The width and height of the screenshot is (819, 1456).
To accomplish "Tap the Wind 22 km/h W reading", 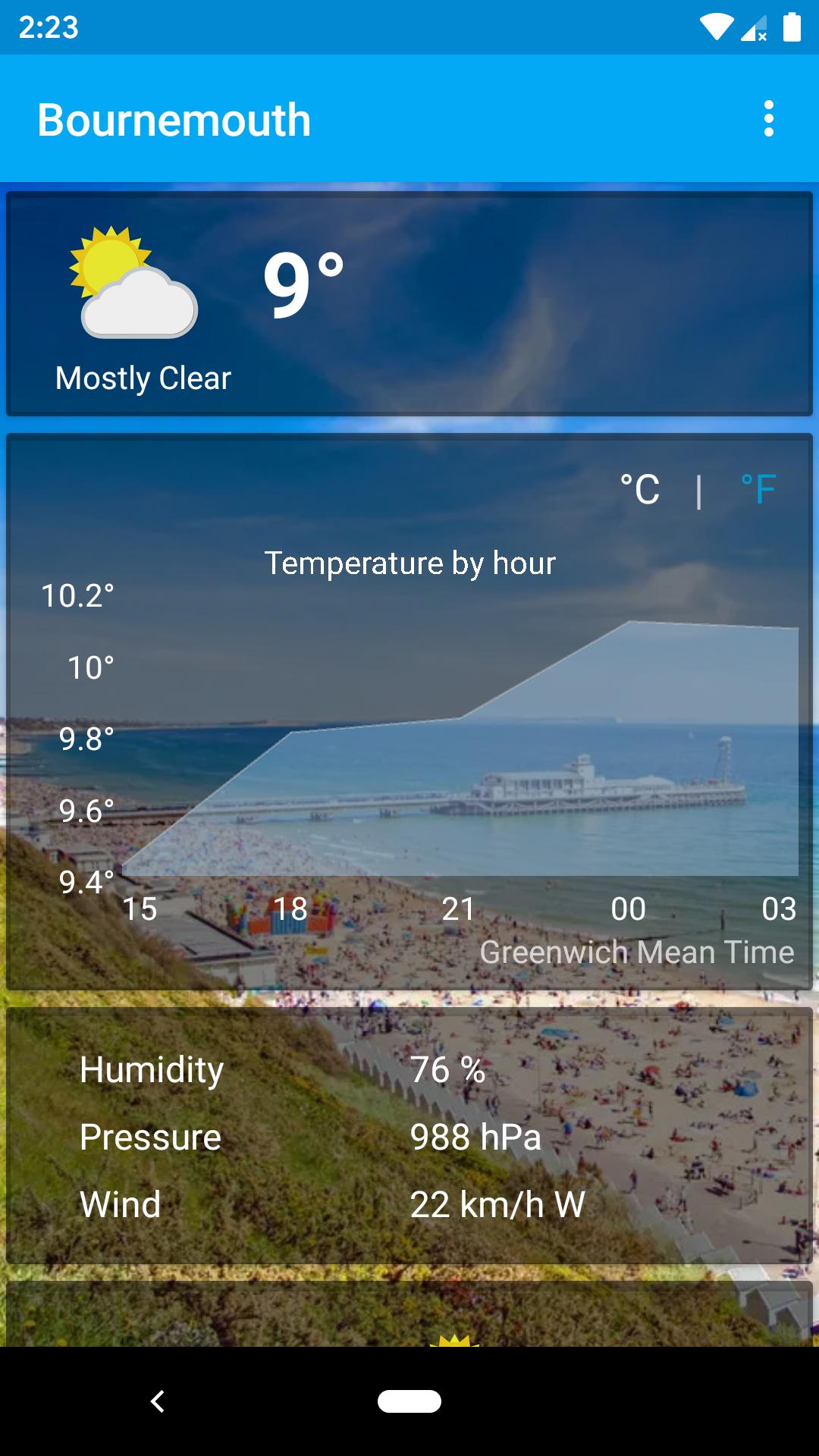I will coord(497,1204).
